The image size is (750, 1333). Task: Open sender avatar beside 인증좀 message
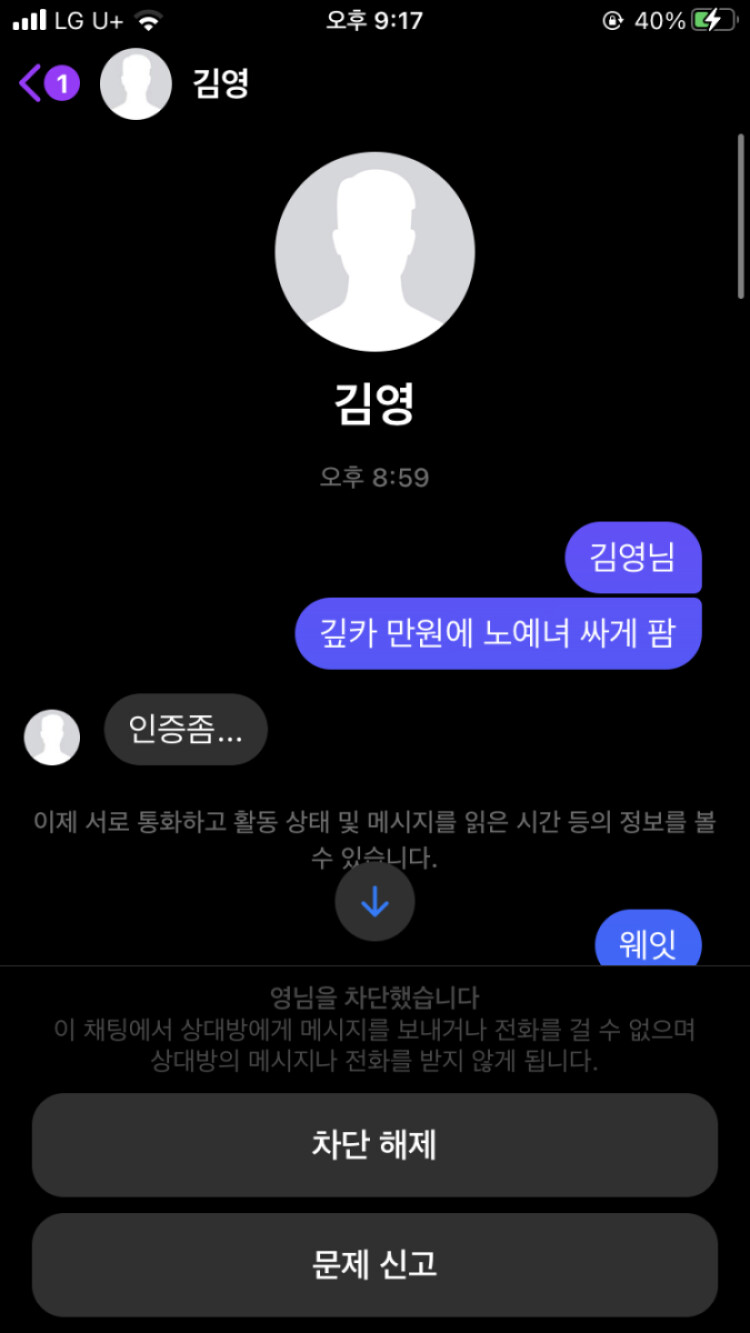[x=52, y=737]
